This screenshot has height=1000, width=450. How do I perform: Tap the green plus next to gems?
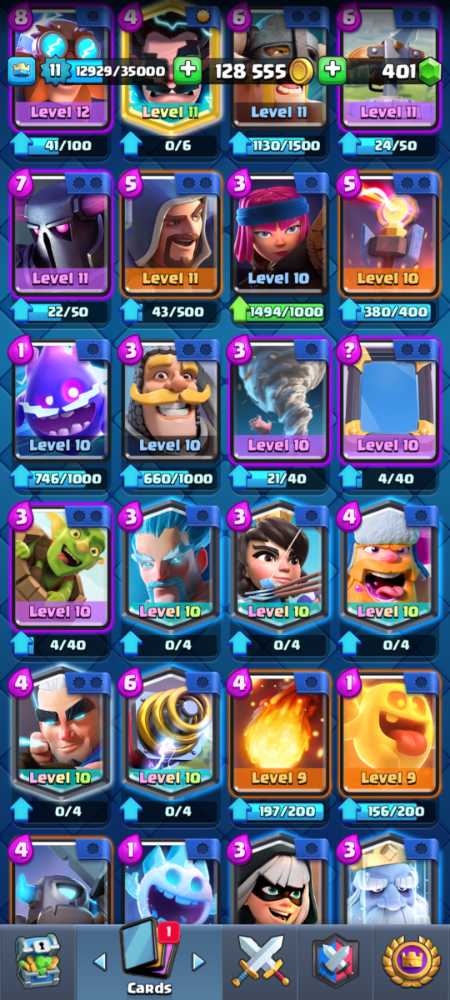click(x=332, y=71)
